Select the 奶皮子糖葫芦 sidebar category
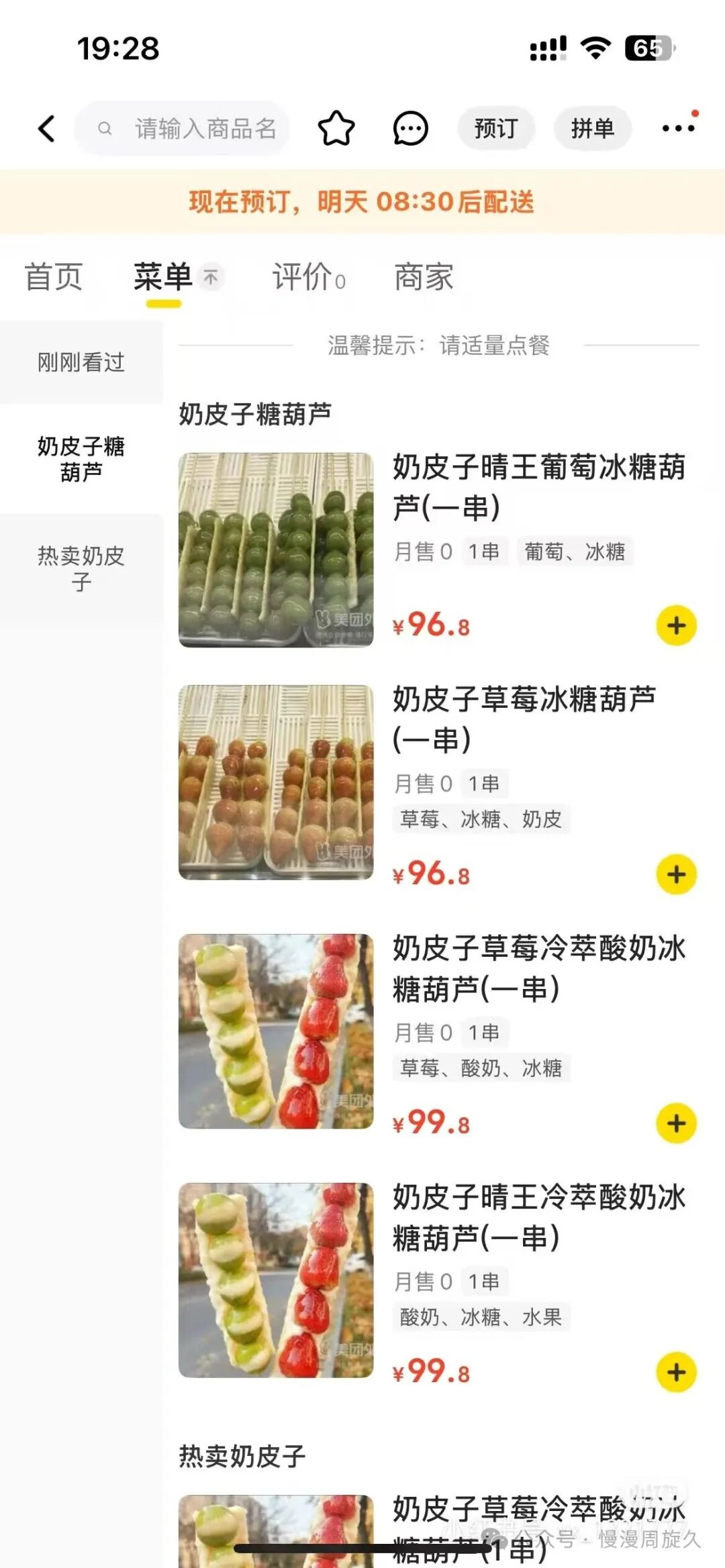 tap(81, 459)
